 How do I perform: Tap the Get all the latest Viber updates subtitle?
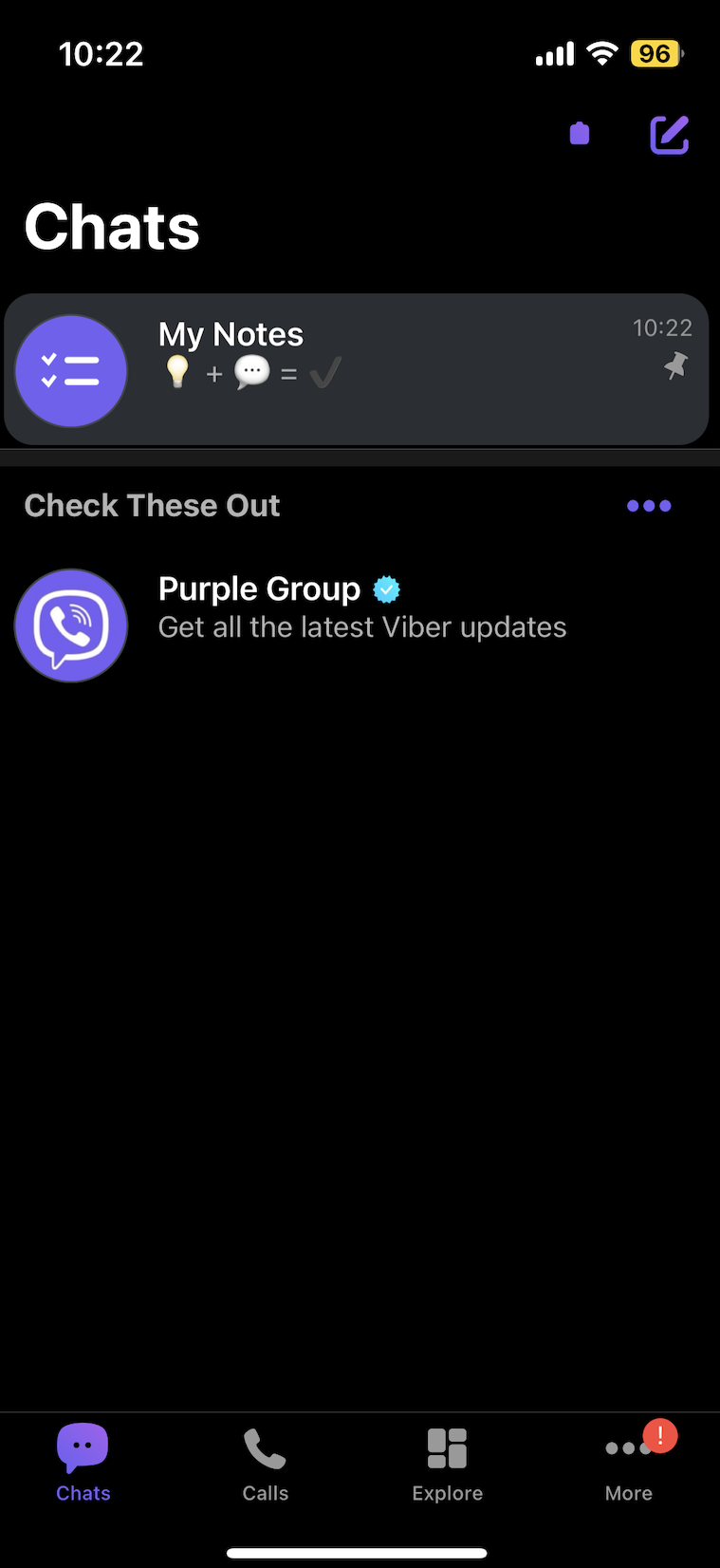[361, 626]
